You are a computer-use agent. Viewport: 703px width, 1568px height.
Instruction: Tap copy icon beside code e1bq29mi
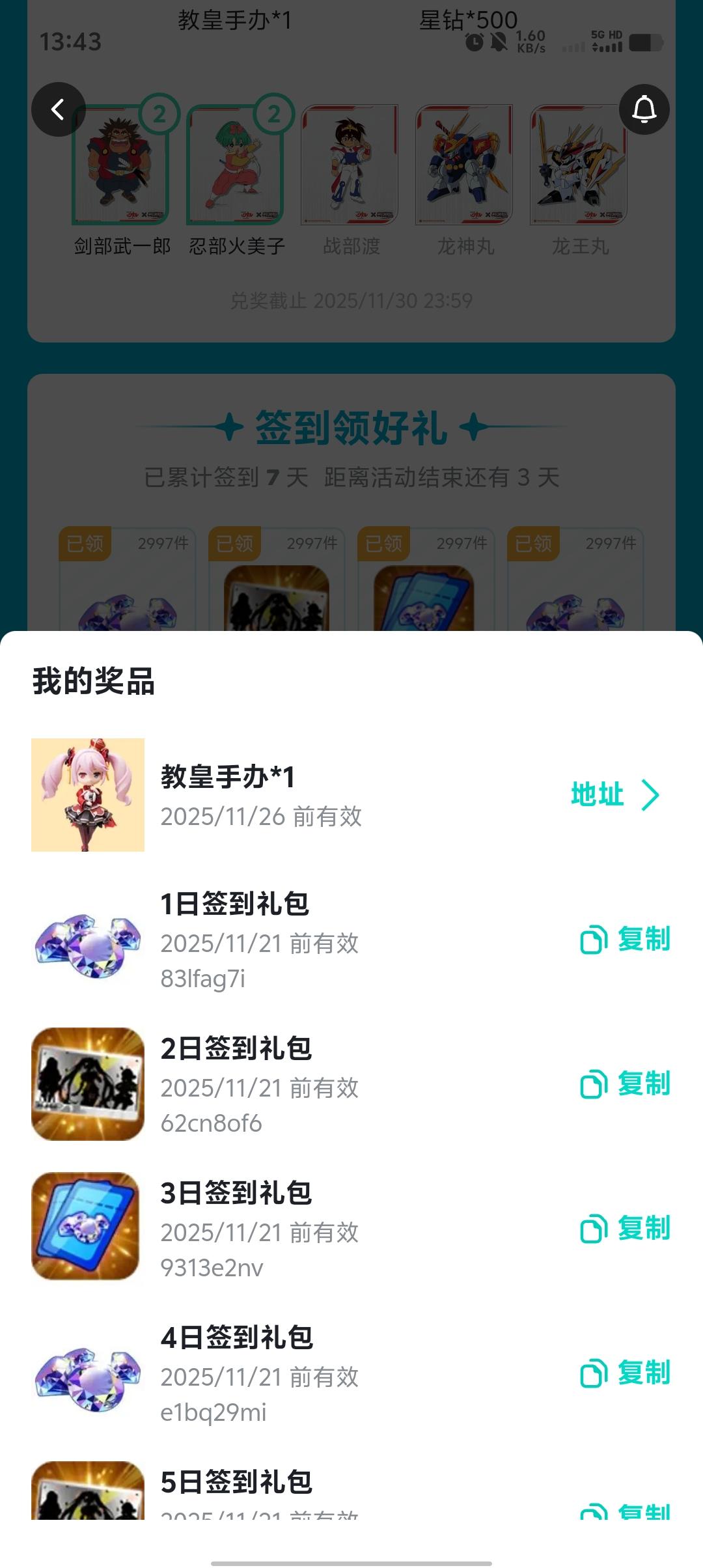coord(594,1375)
